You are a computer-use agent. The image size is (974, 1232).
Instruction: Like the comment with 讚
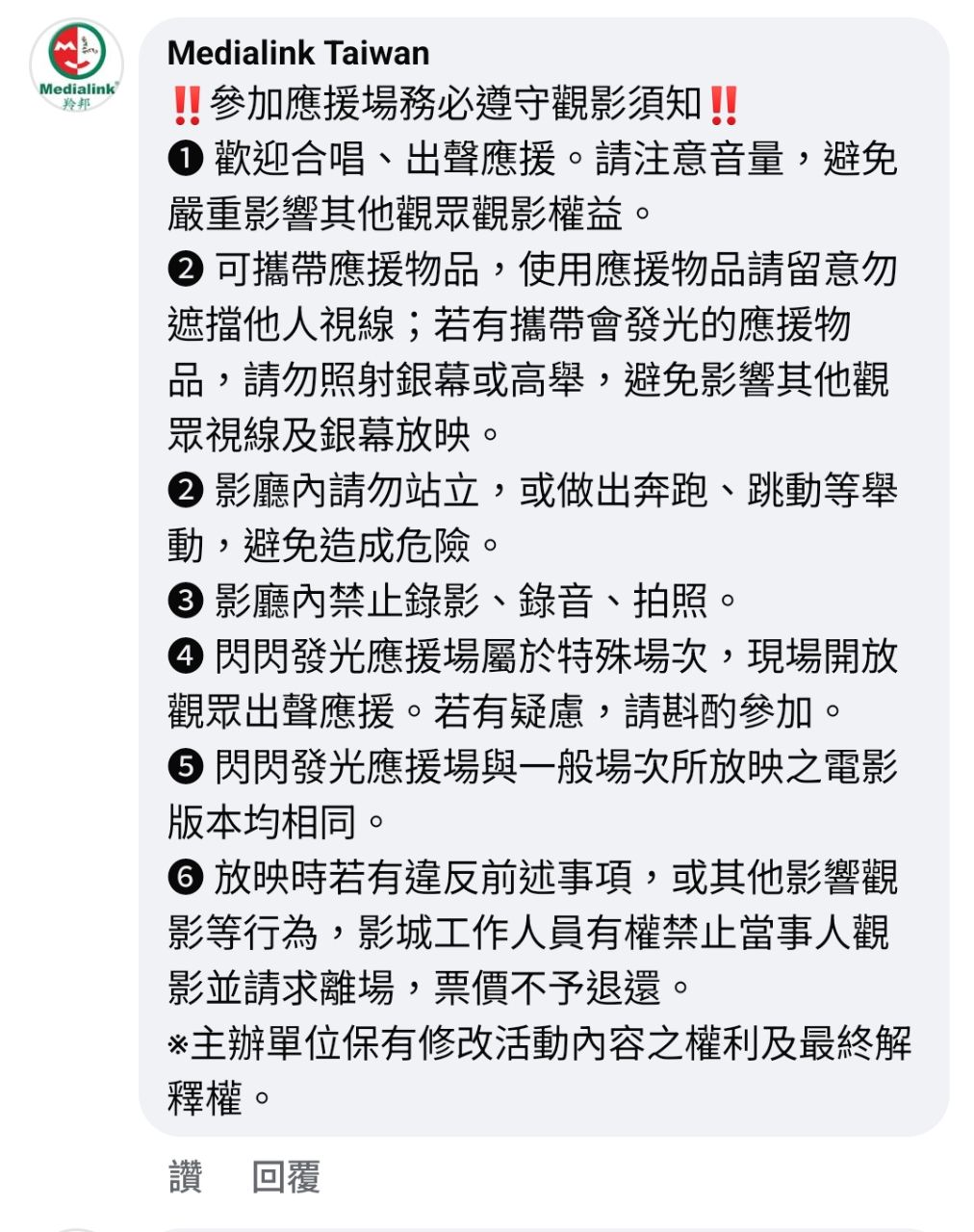point(186,1176)
